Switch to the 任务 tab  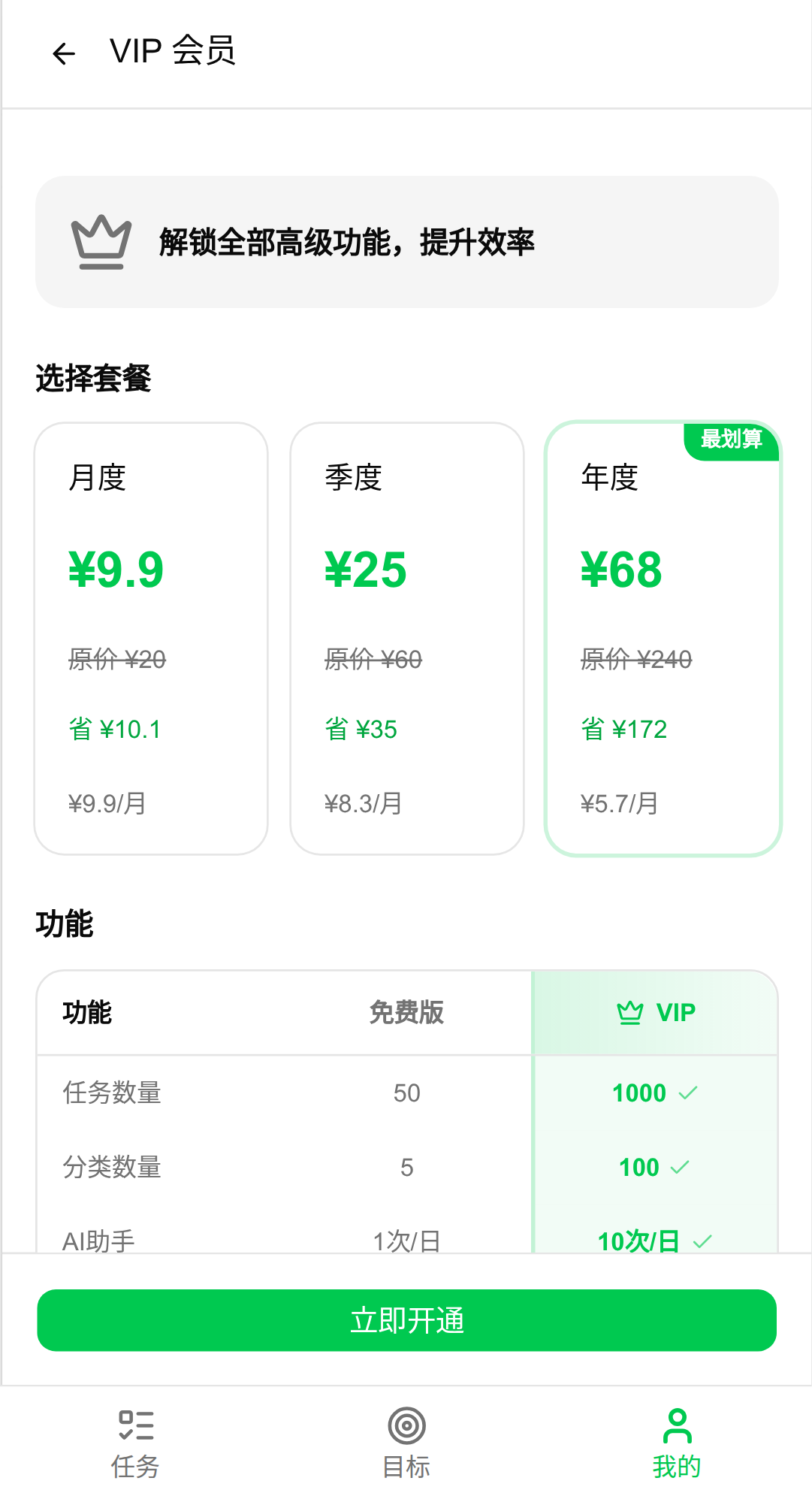pos(135,1443)
